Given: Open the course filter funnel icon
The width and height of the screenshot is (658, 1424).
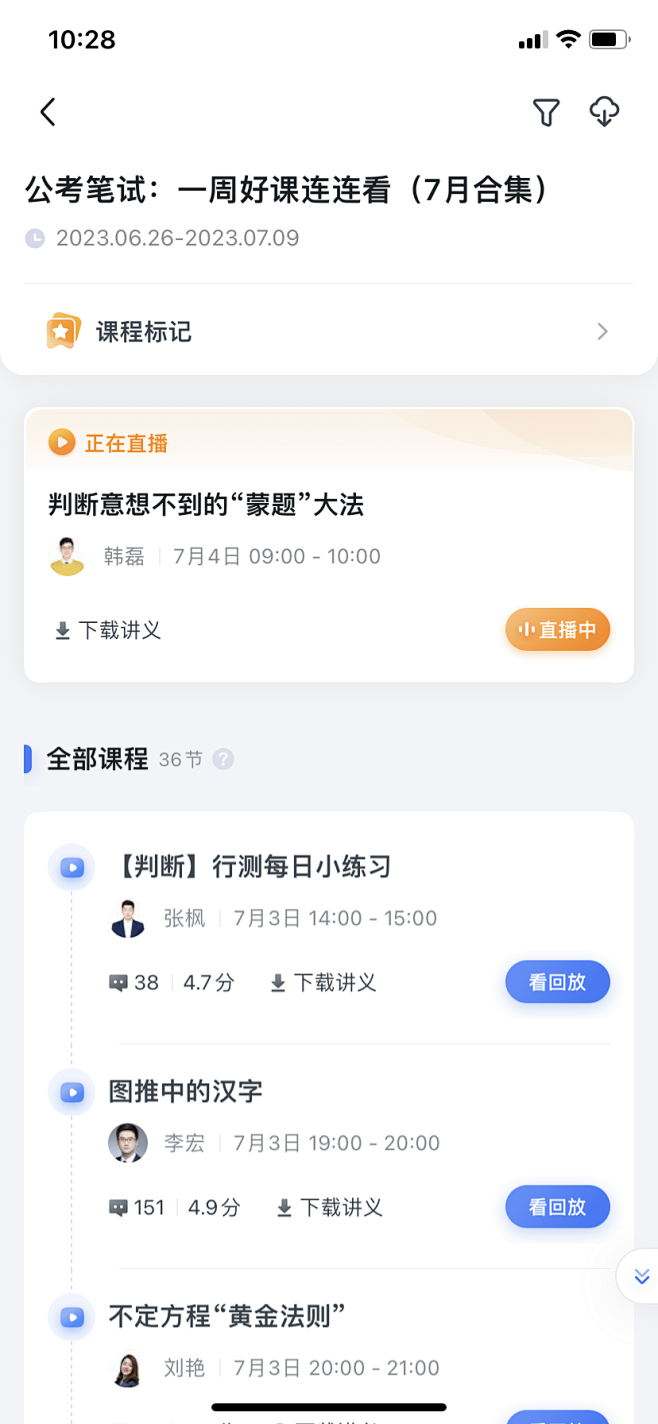Looking at the screenshot, I should [x=546, y=112].
